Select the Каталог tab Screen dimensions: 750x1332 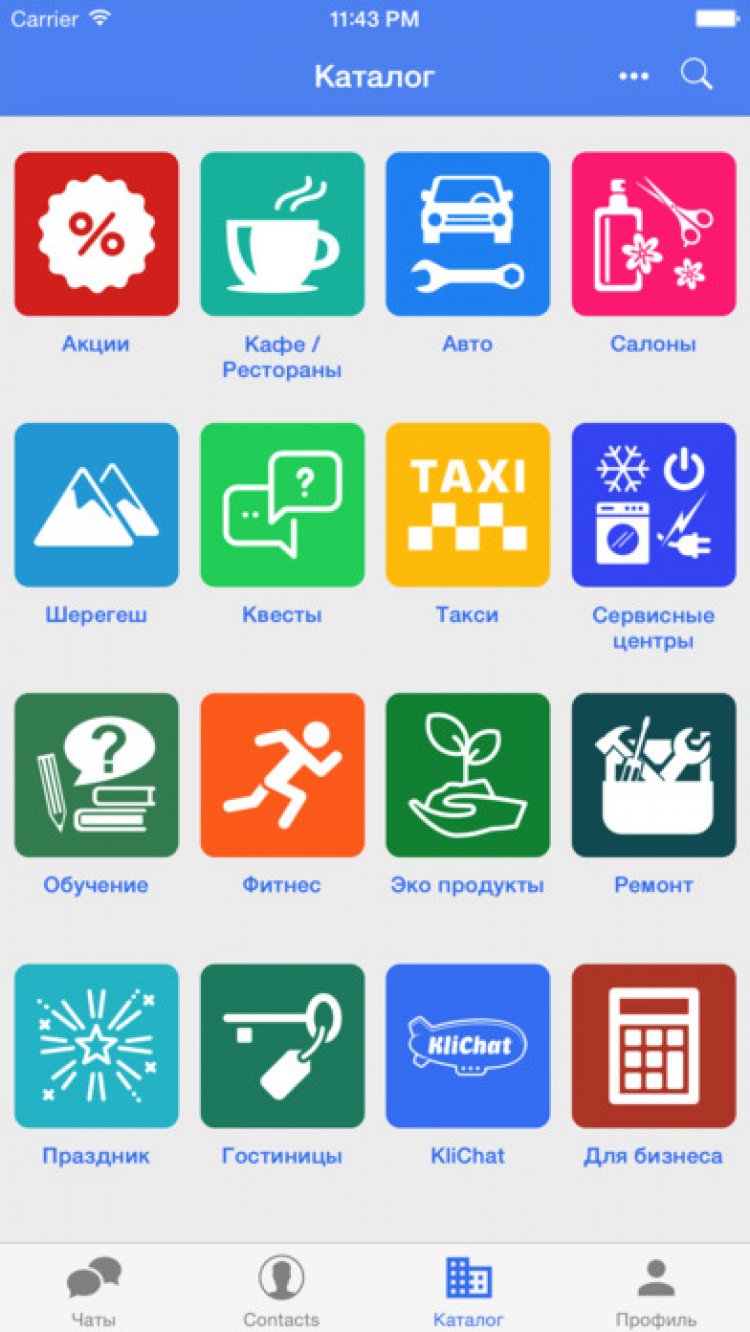468,1290
